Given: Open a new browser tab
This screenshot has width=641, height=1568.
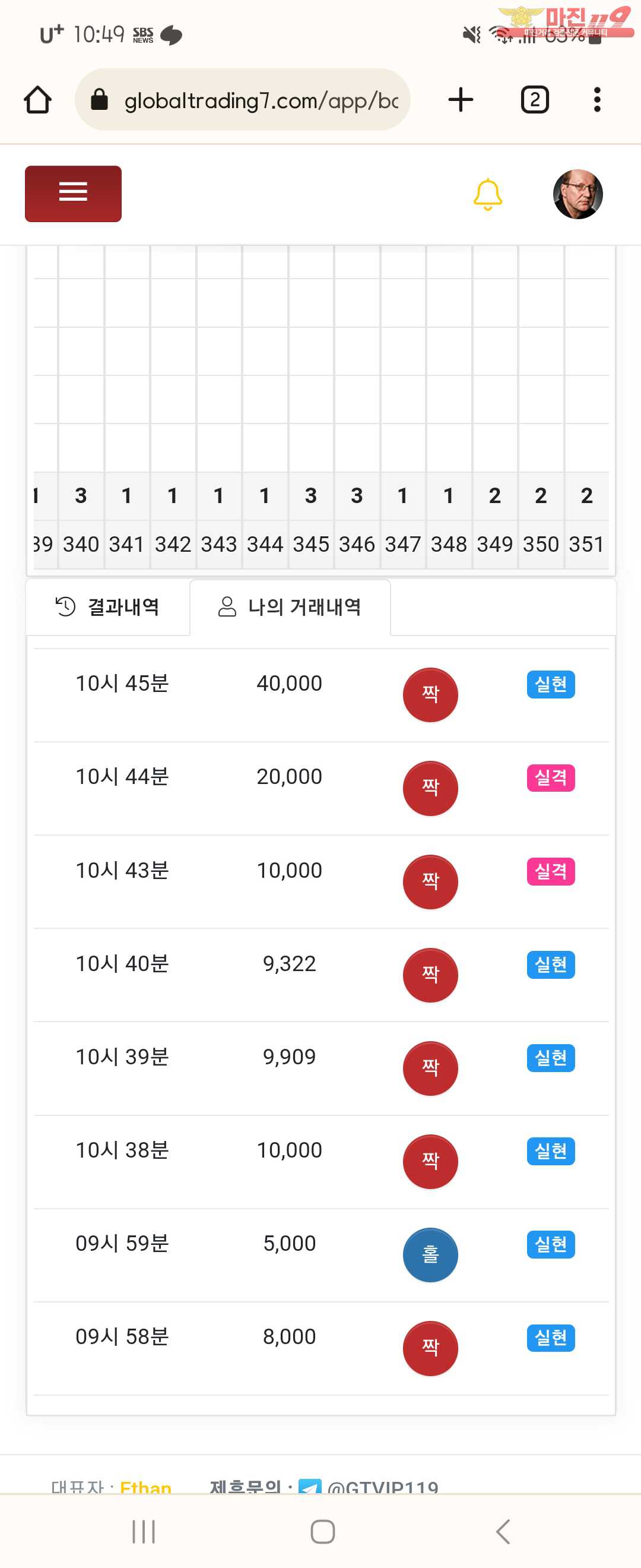Looking at the screenshot, I should pos(461,100).
